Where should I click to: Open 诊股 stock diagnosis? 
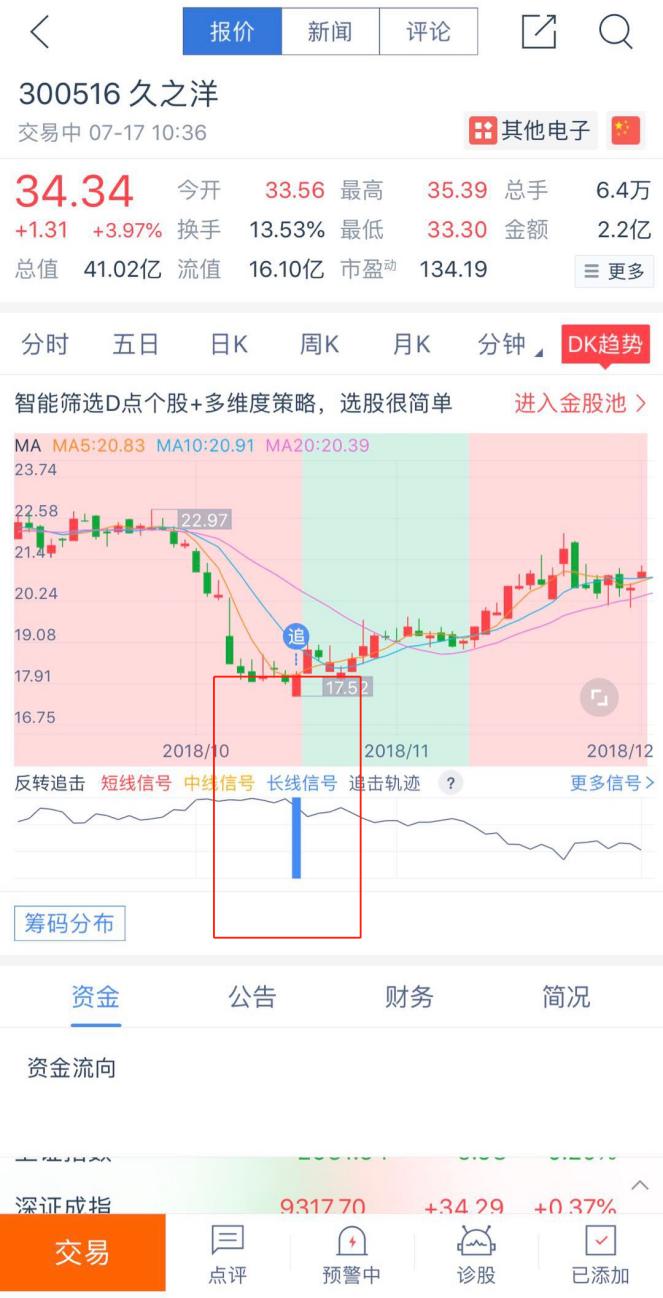476,1255
